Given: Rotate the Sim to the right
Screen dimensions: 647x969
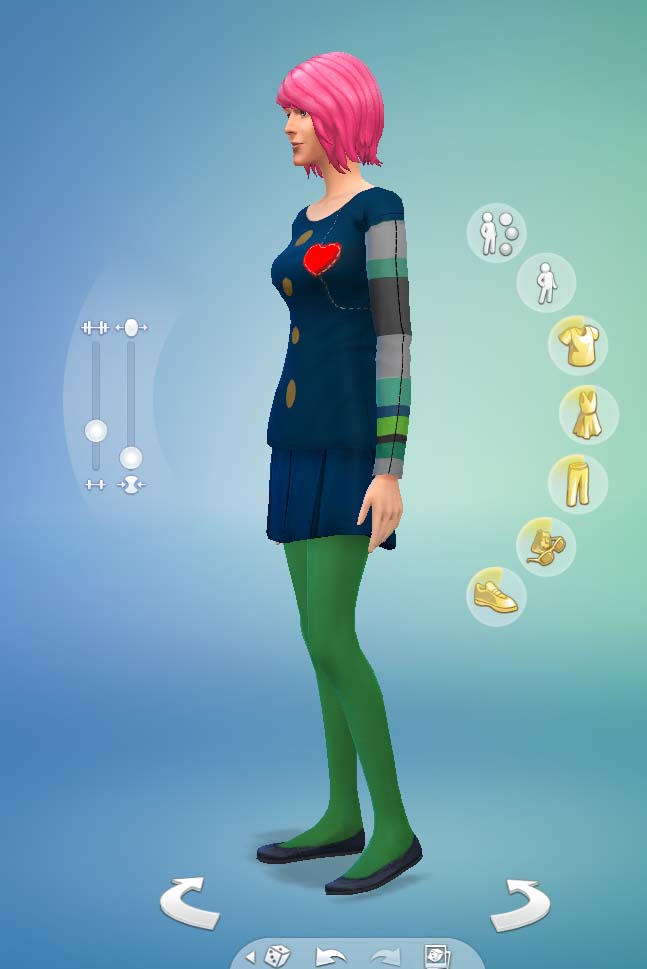Looking at the screenshot, I should coord(519,904).
